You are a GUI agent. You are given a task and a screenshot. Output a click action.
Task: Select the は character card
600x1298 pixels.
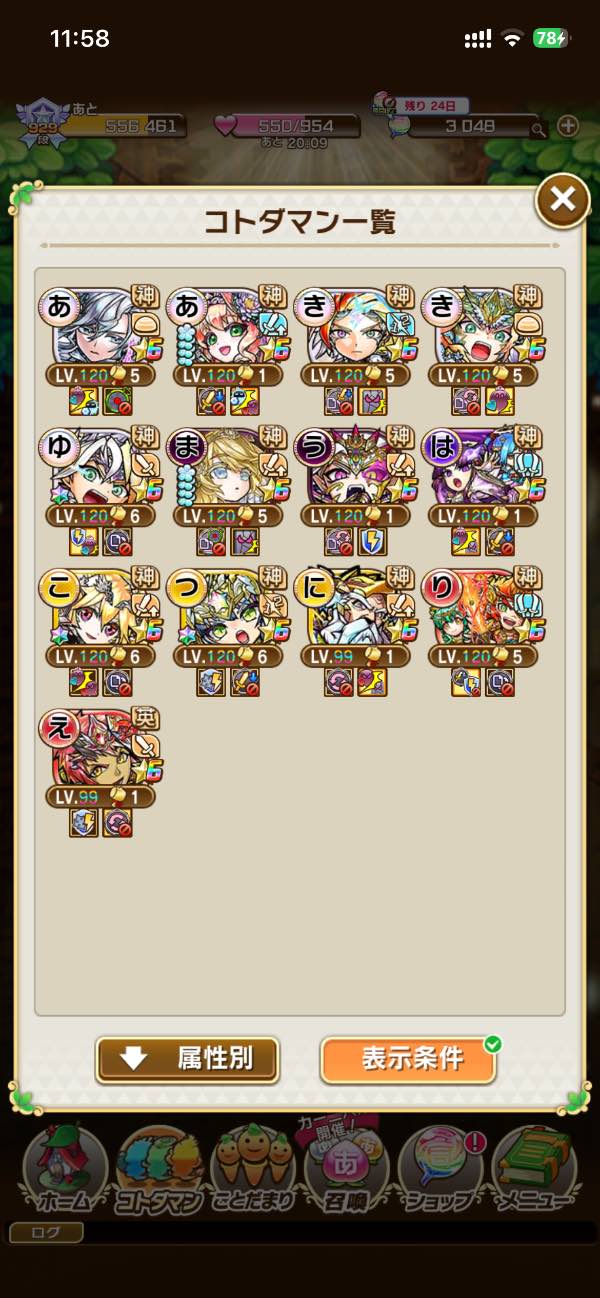474,471
